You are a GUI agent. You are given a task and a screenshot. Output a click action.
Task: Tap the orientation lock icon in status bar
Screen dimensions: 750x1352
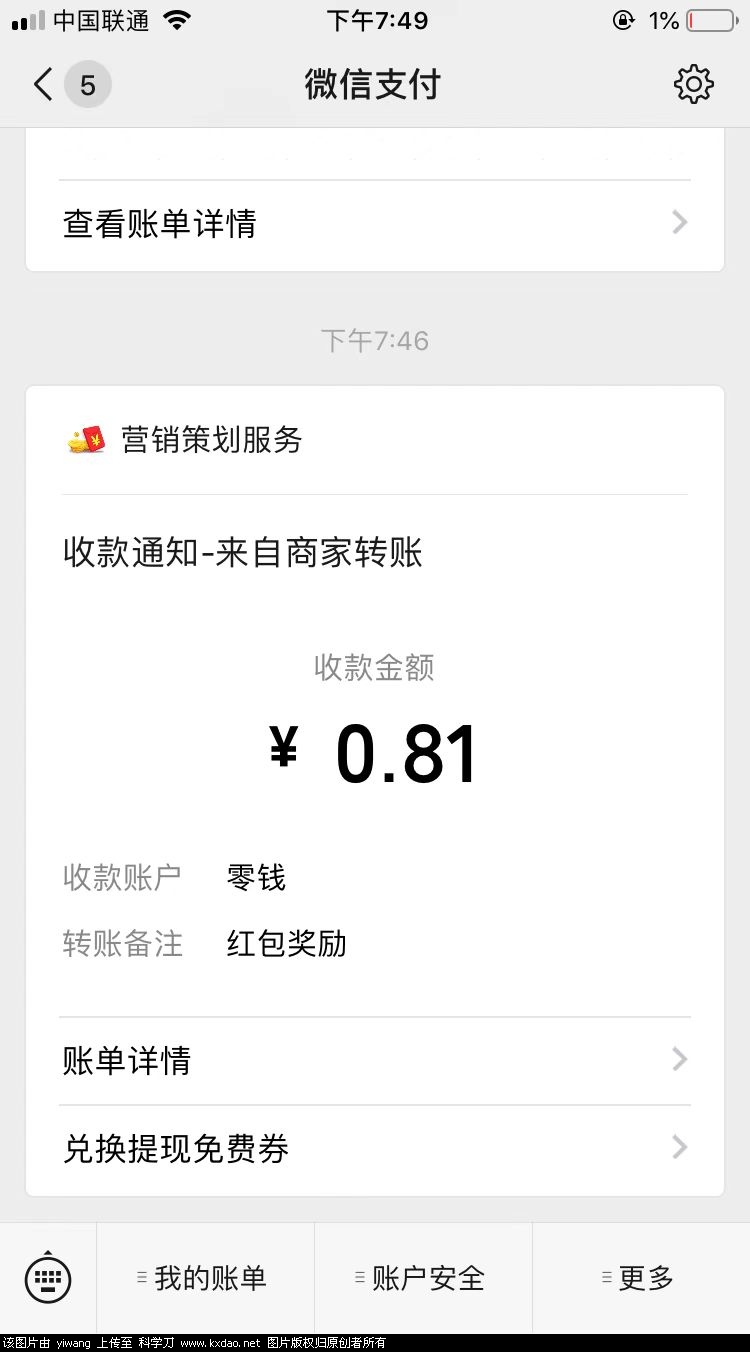622,20
